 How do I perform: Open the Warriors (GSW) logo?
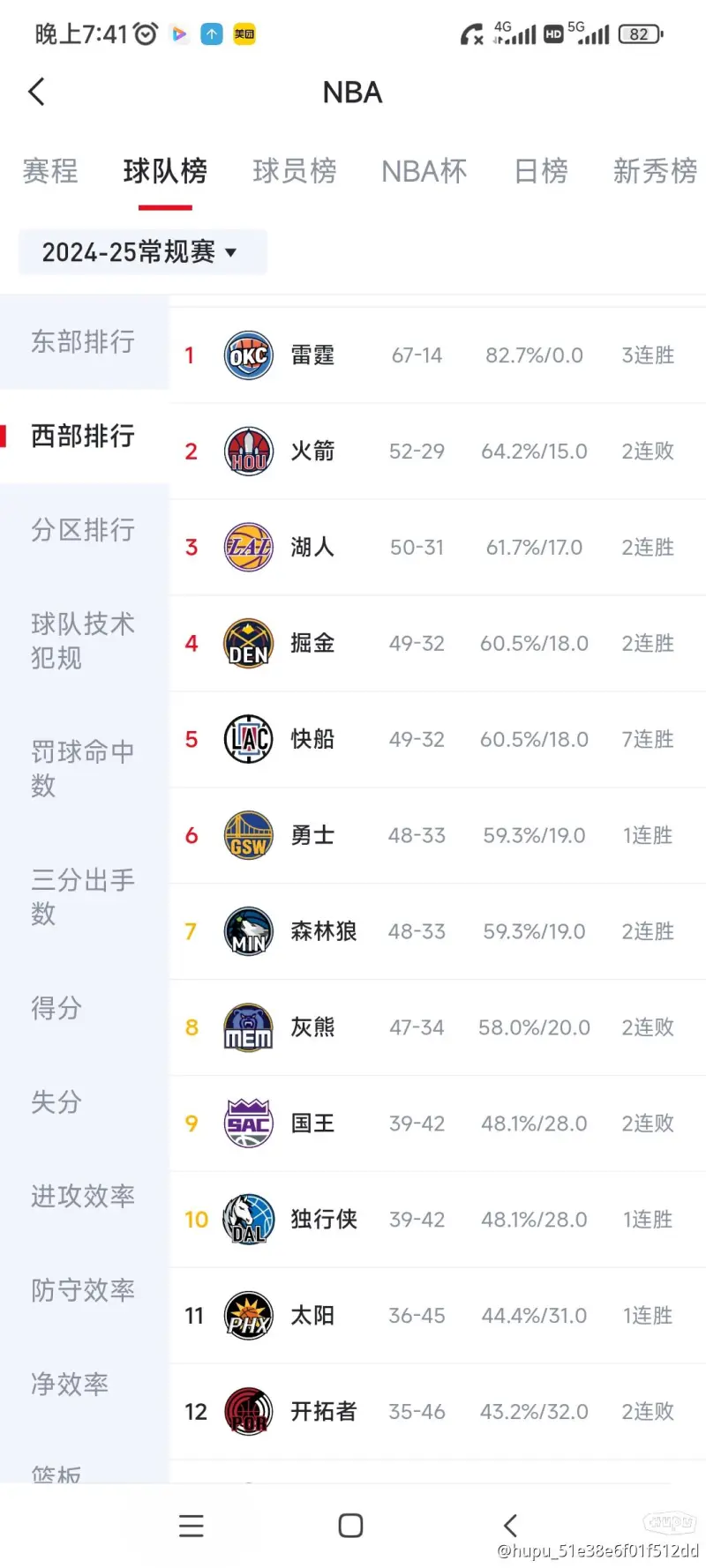pyautogui.click(x=248, y=835)
